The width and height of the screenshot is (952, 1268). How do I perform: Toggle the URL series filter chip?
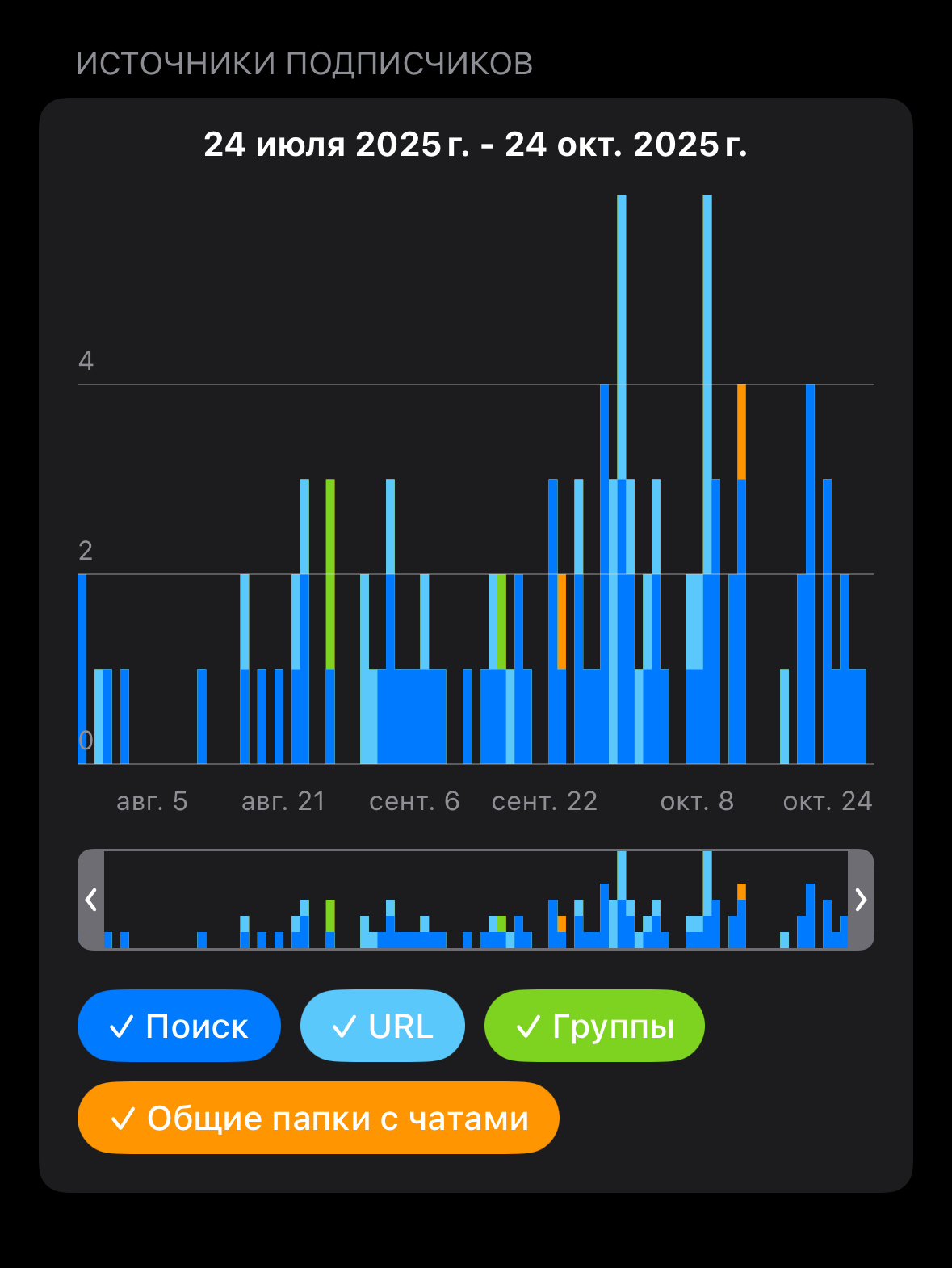point(382,1026)
